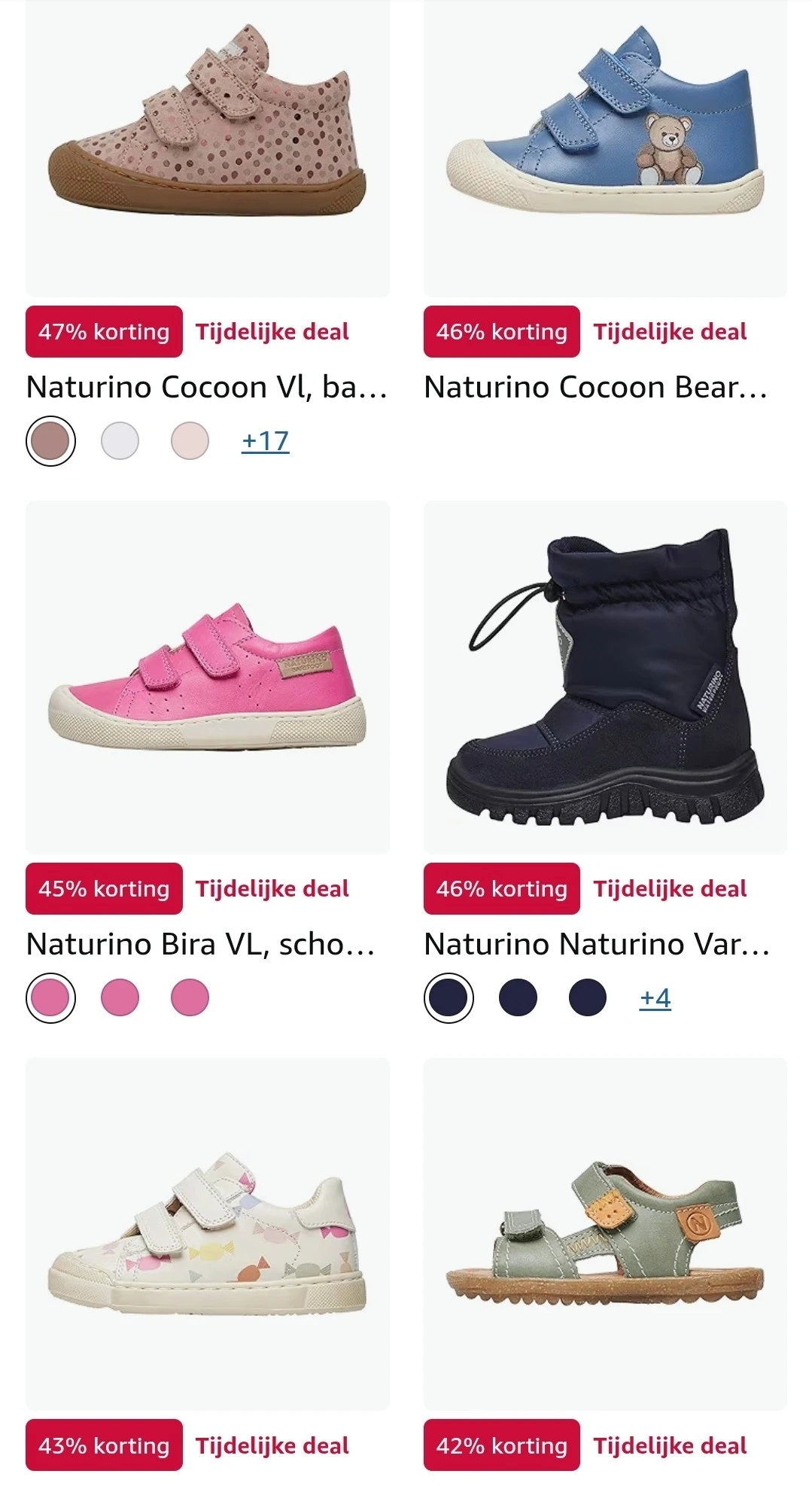Show +4 more colors for Naturino boot
This screenshot has width=812, height=1486.
[x=655, y=998]
